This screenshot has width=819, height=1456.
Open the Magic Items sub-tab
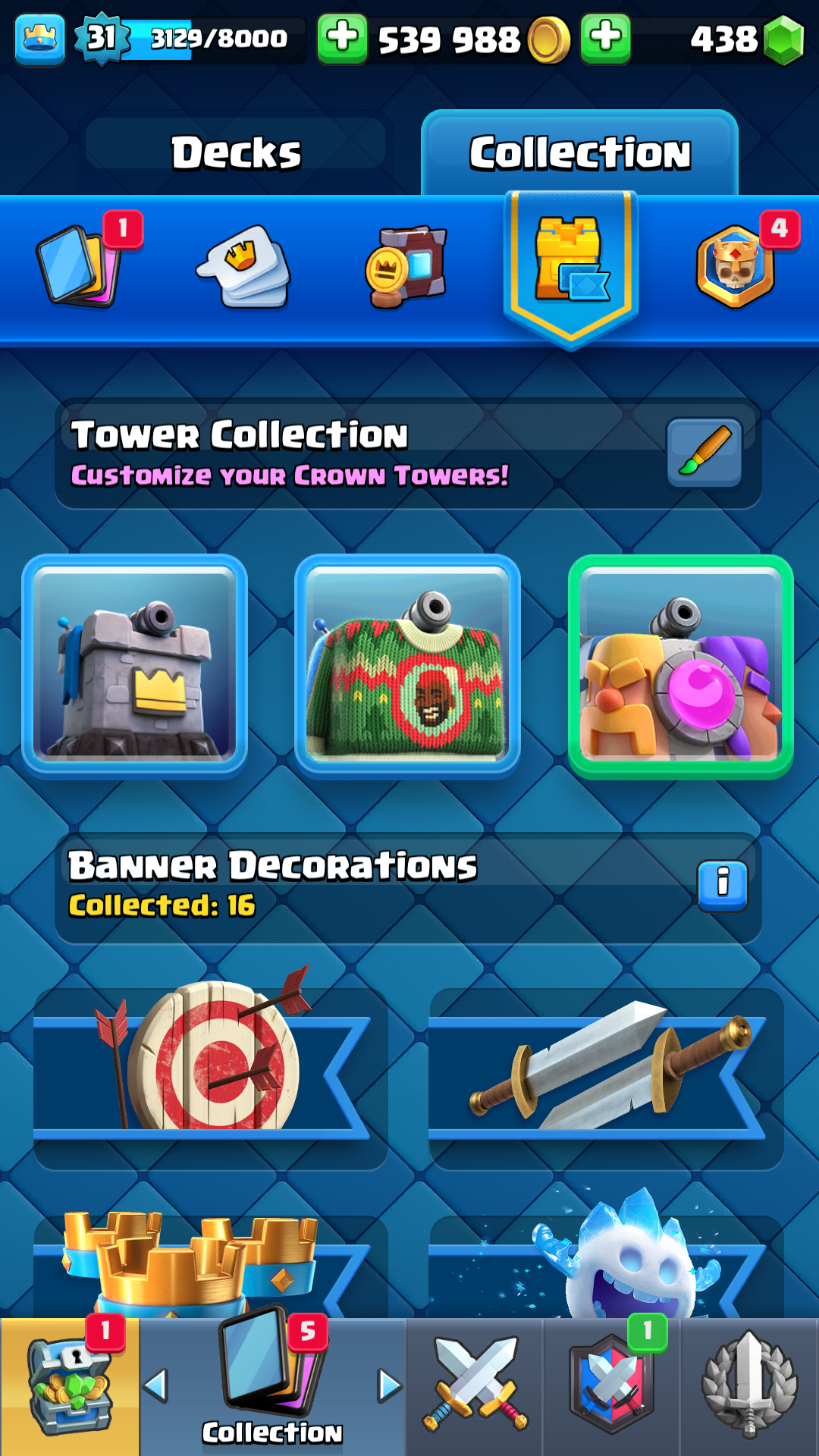(x=406, y=266)
